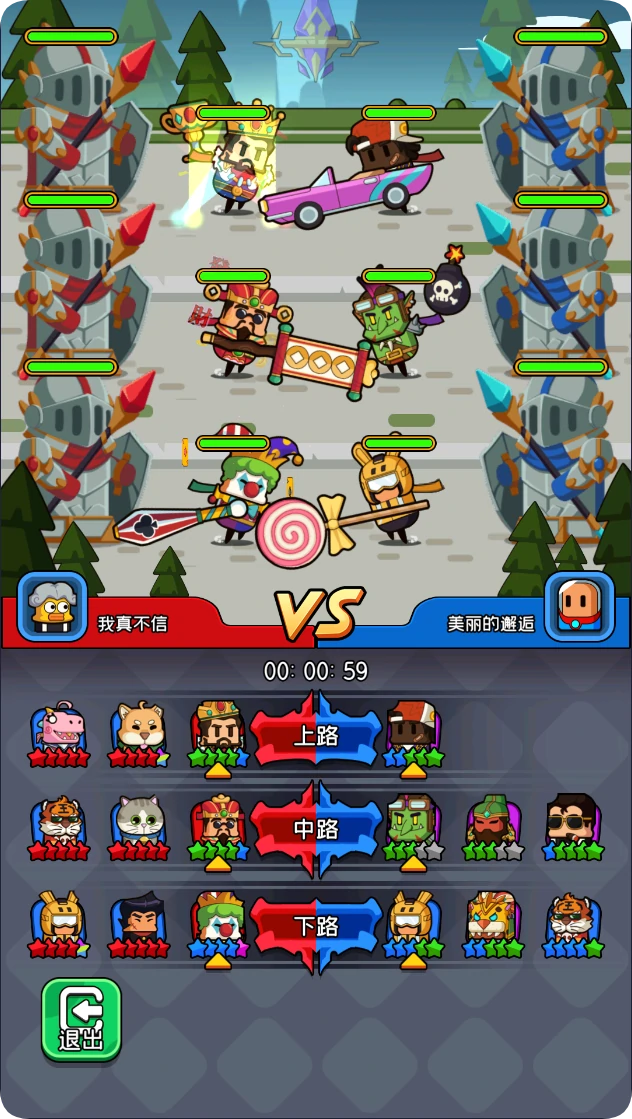Tap the green goblin hero card
The height and width of the screenshot is (1119, 632).
412,824
